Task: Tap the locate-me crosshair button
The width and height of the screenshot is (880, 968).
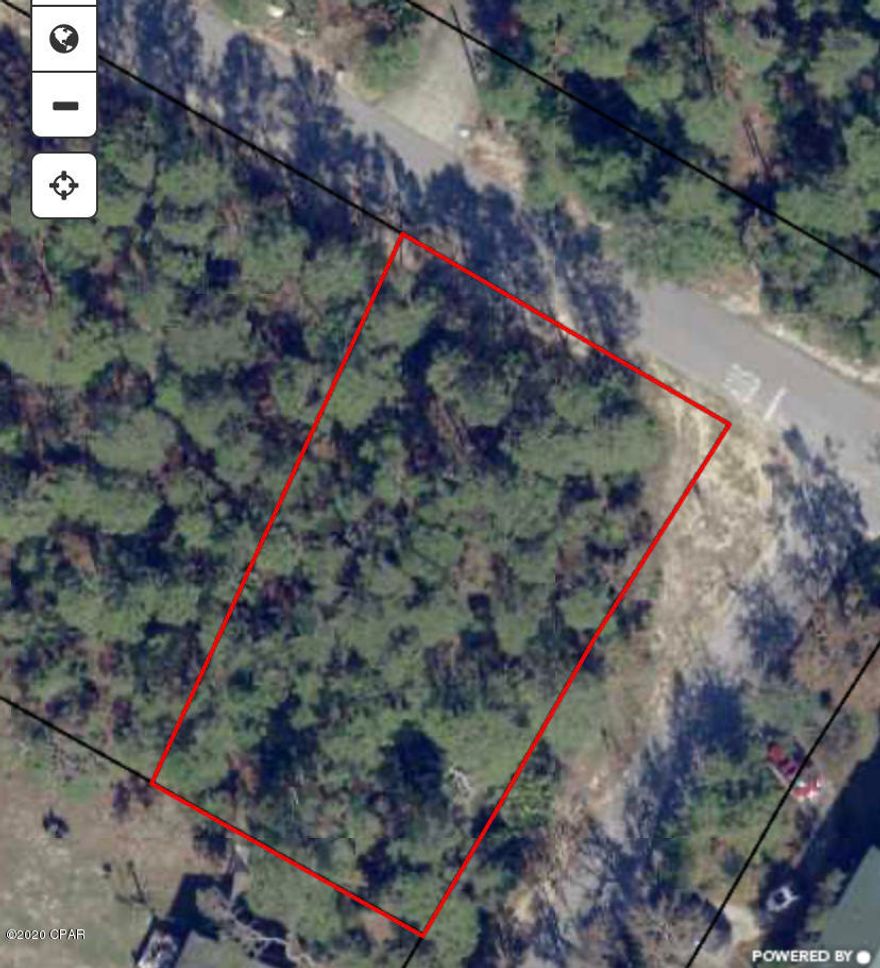Action: tap(64, 185)
